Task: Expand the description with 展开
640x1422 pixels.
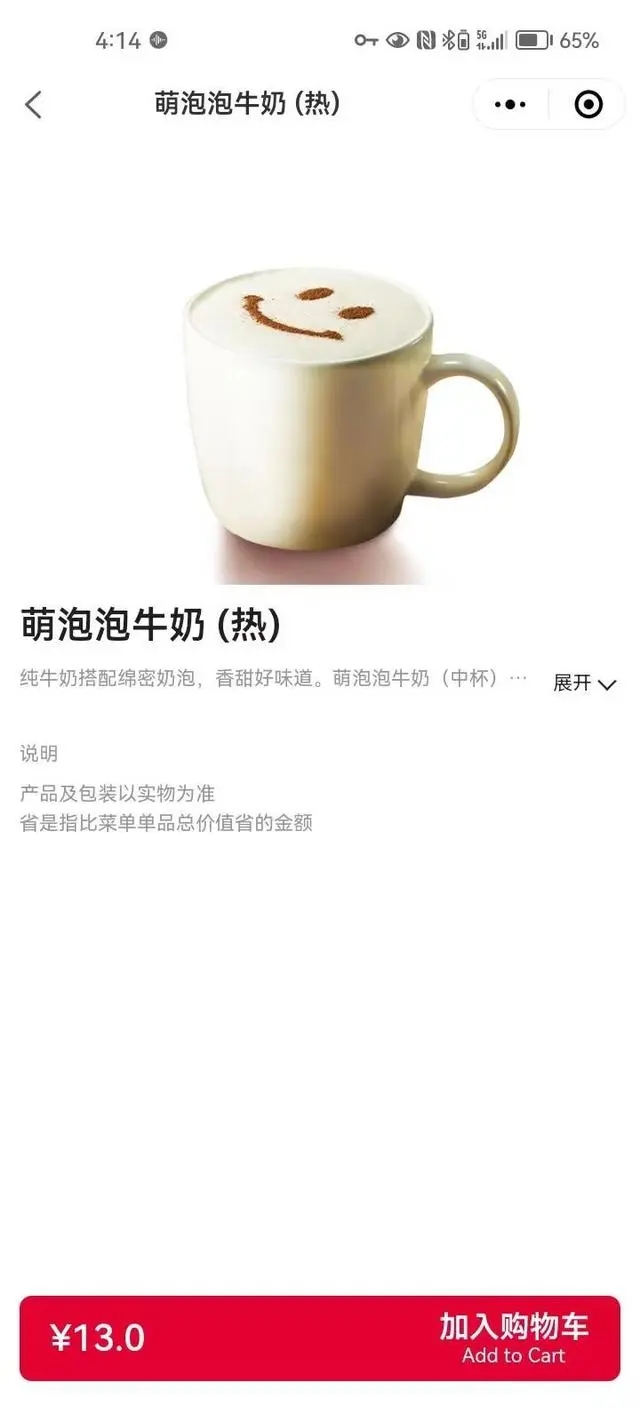Action: (584, 683)
